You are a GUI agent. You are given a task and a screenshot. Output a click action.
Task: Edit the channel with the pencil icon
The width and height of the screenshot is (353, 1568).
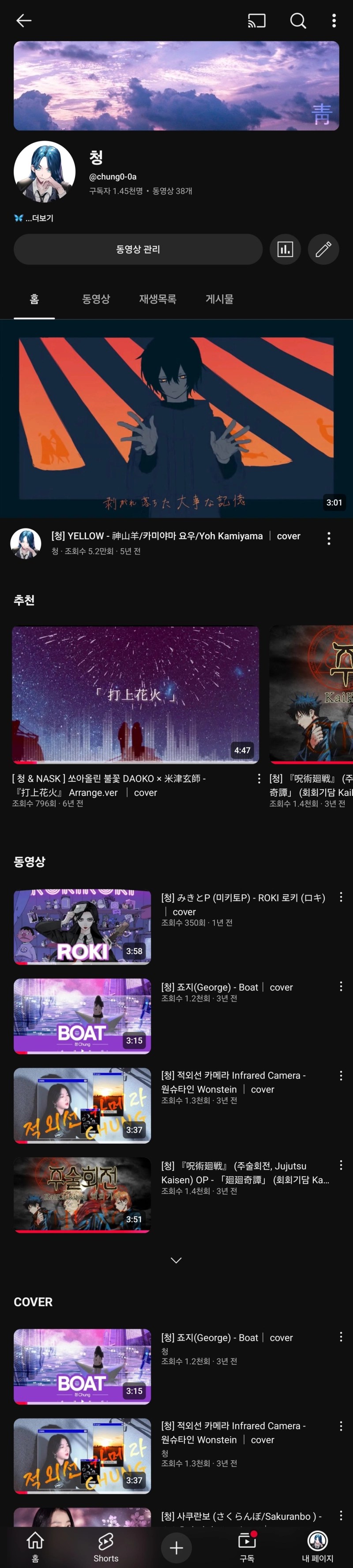point(323,249)
